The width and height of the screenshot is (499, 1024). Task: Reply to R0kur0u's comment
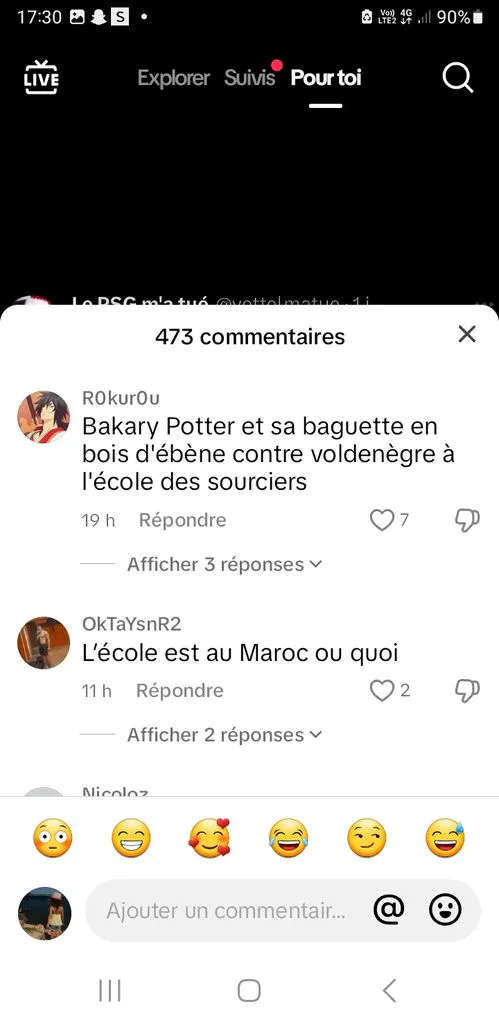click(183, 520)
